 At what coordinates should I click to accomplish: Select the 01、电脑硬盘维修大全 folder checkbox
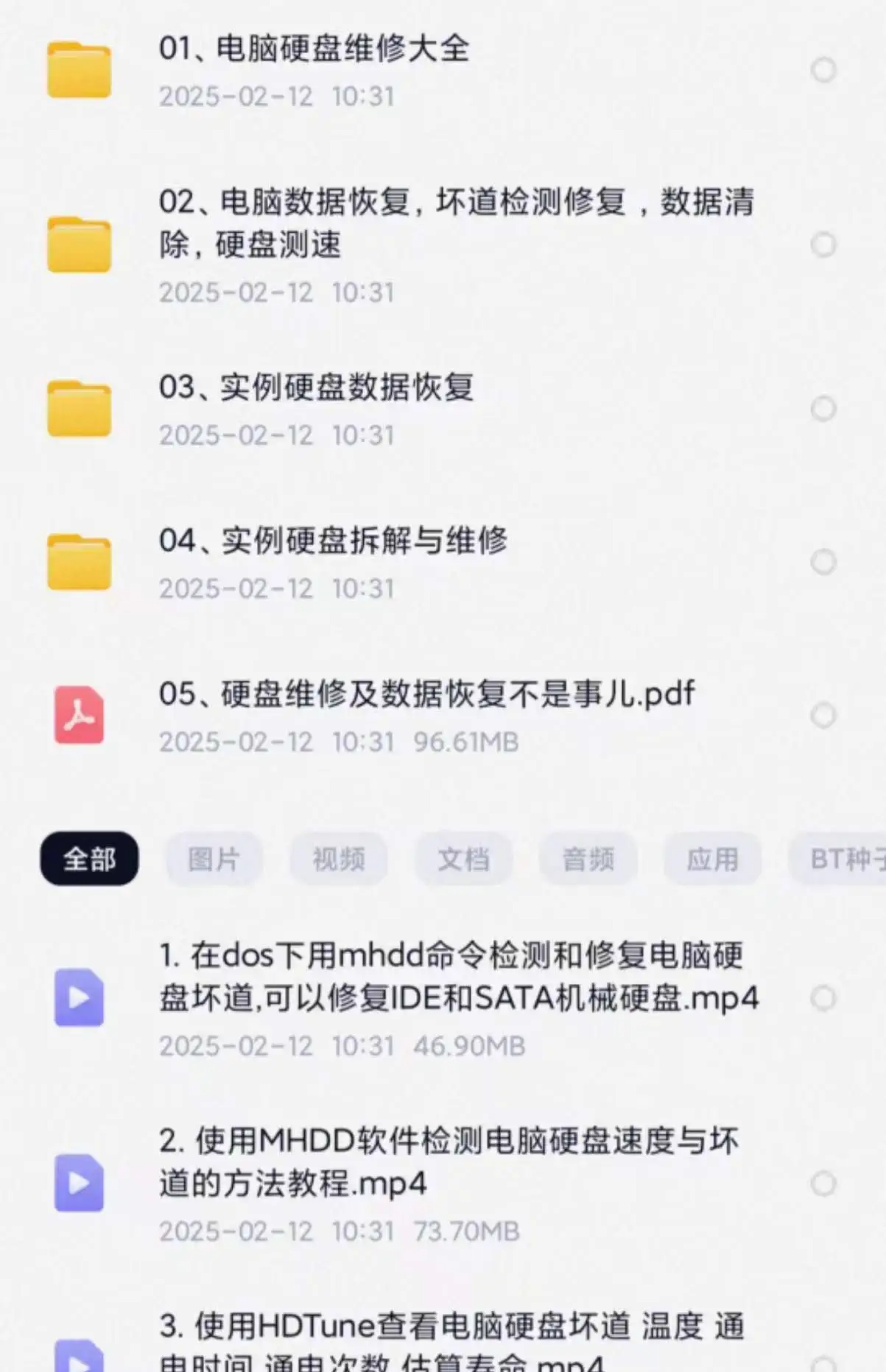click(x=823, y=70)
